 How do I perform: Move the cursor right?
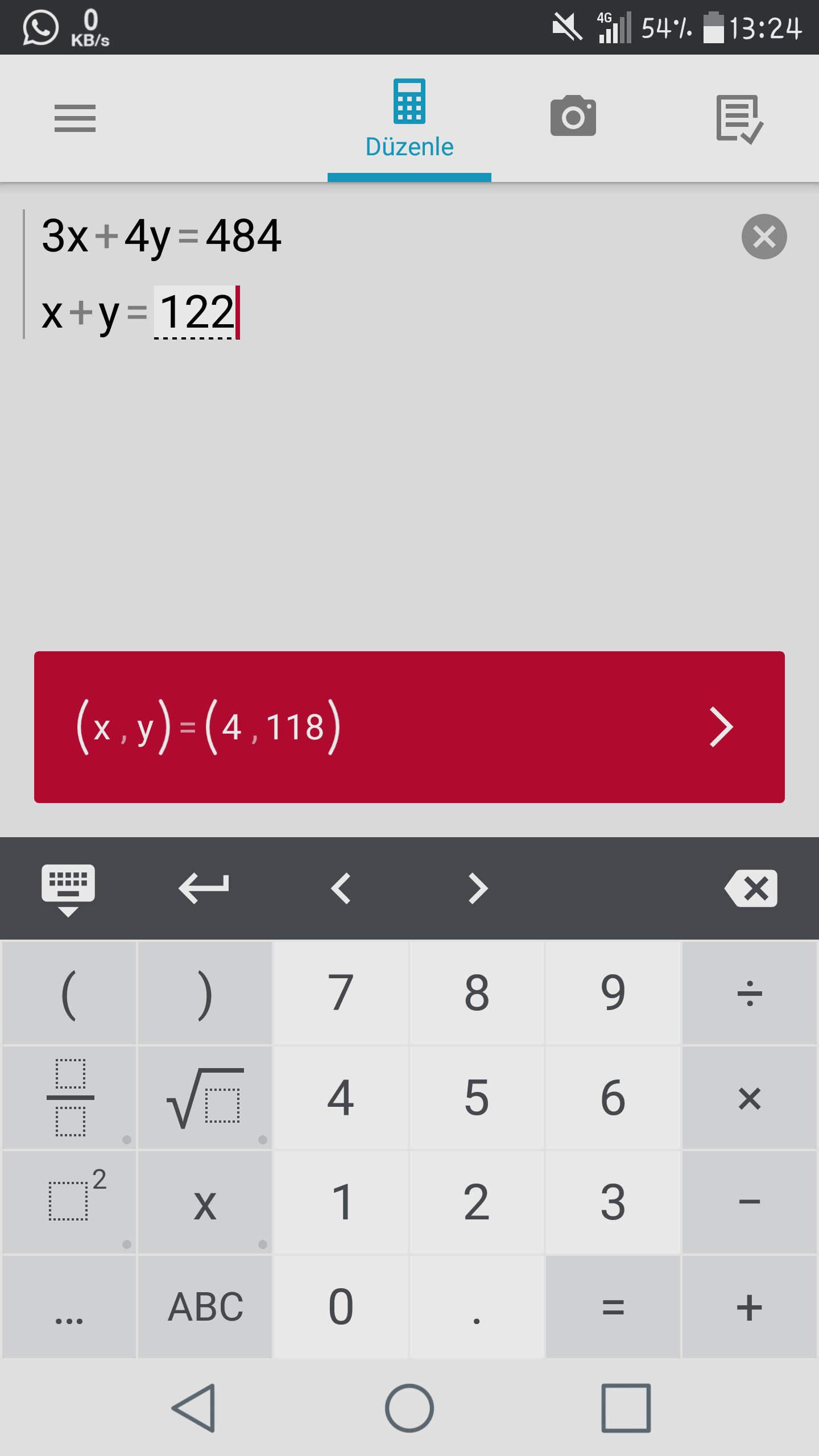click(x=478, y=888)
